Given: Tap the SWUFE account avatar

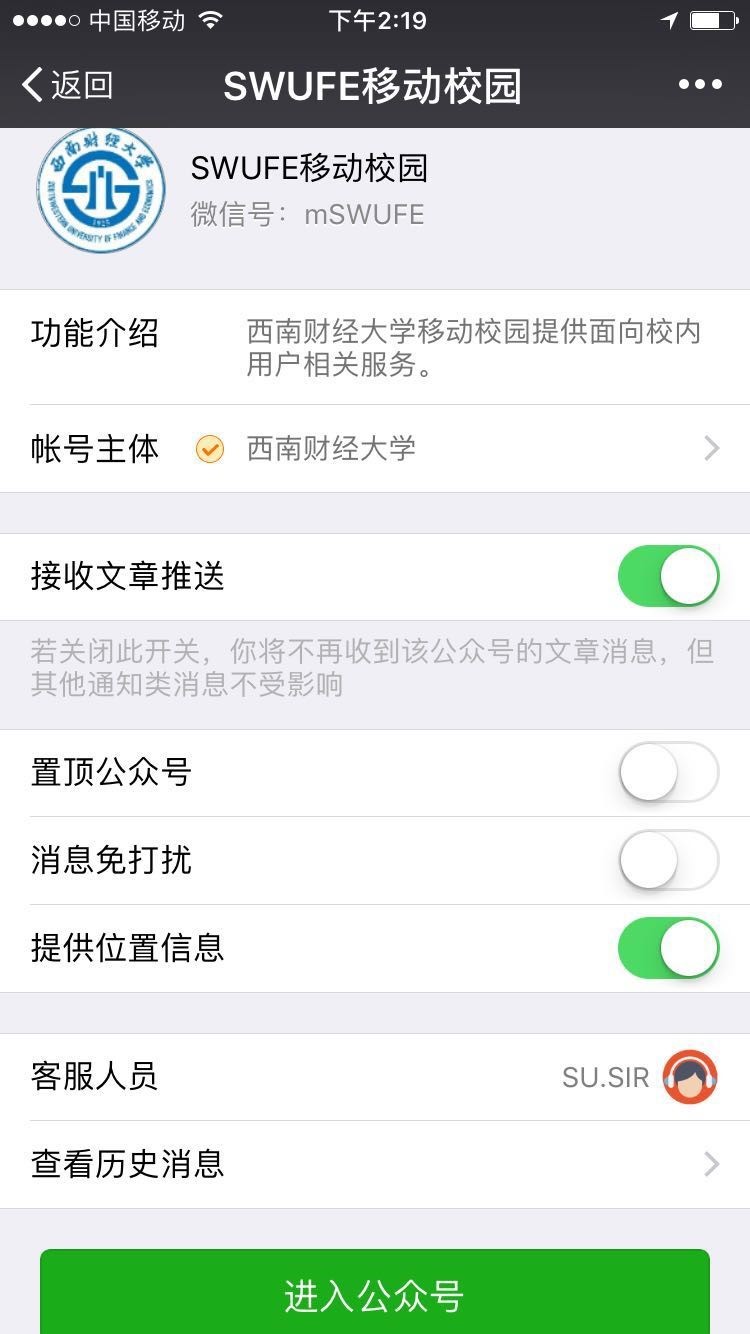Looking at the screenshot, I should tap(101, 189).
